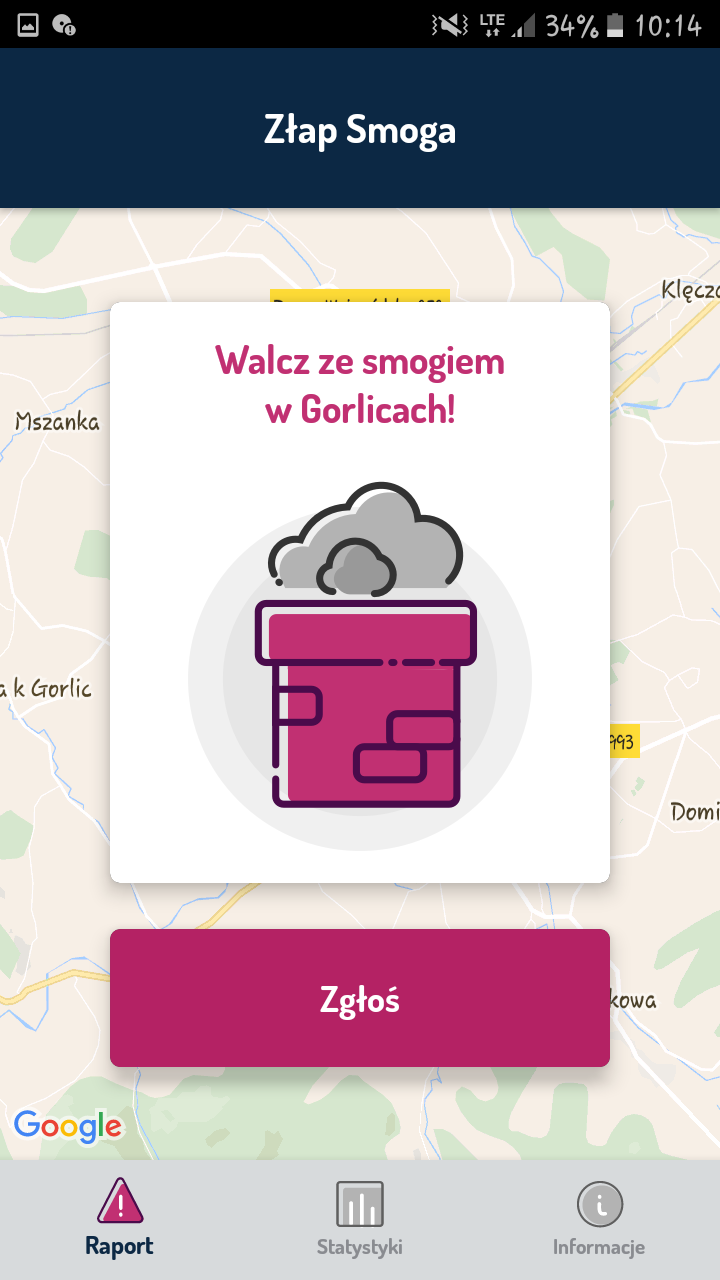Screen dimensions: 720x1280
Task: Select the Raport tab
Action: [120, 1220]
